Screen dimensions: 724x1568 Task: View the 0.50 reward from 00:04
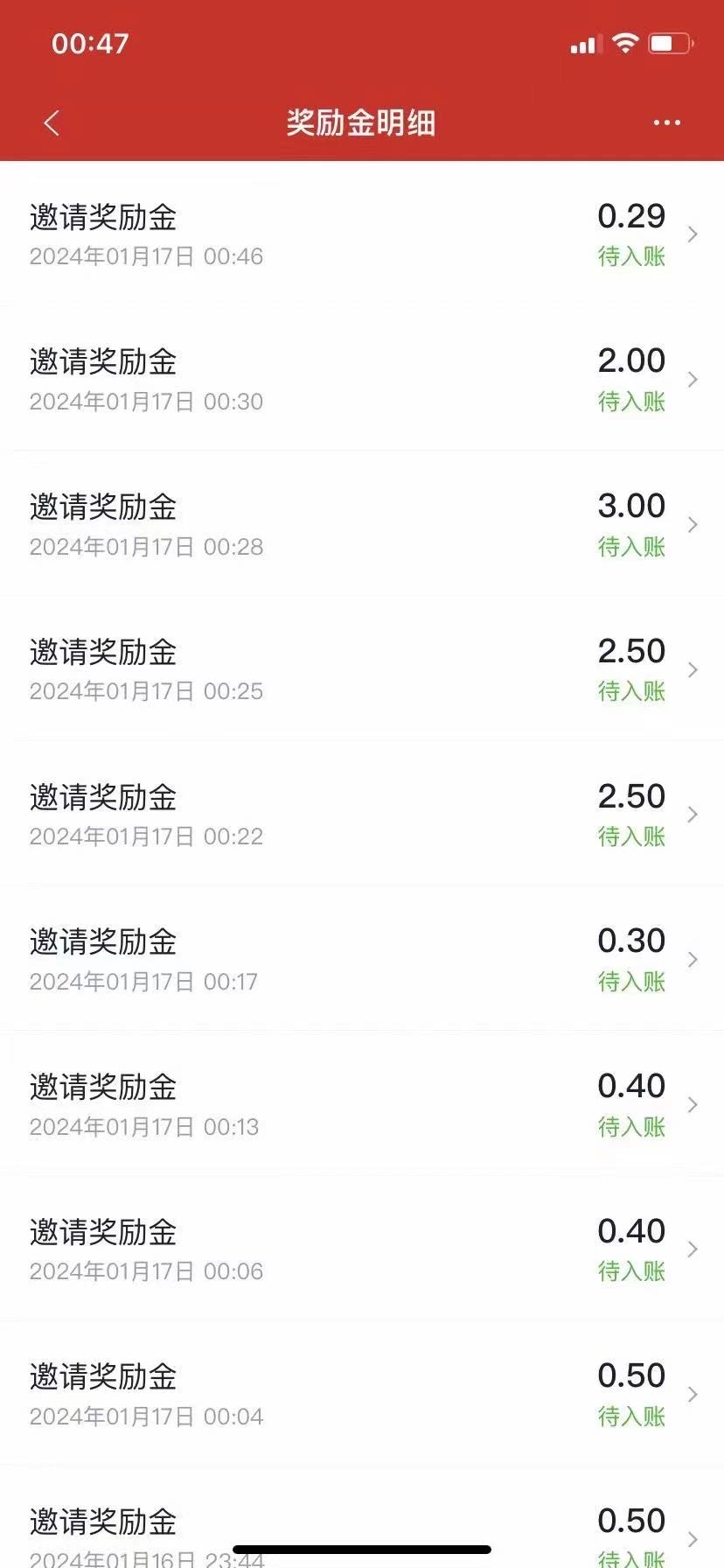pos(362,1395)
